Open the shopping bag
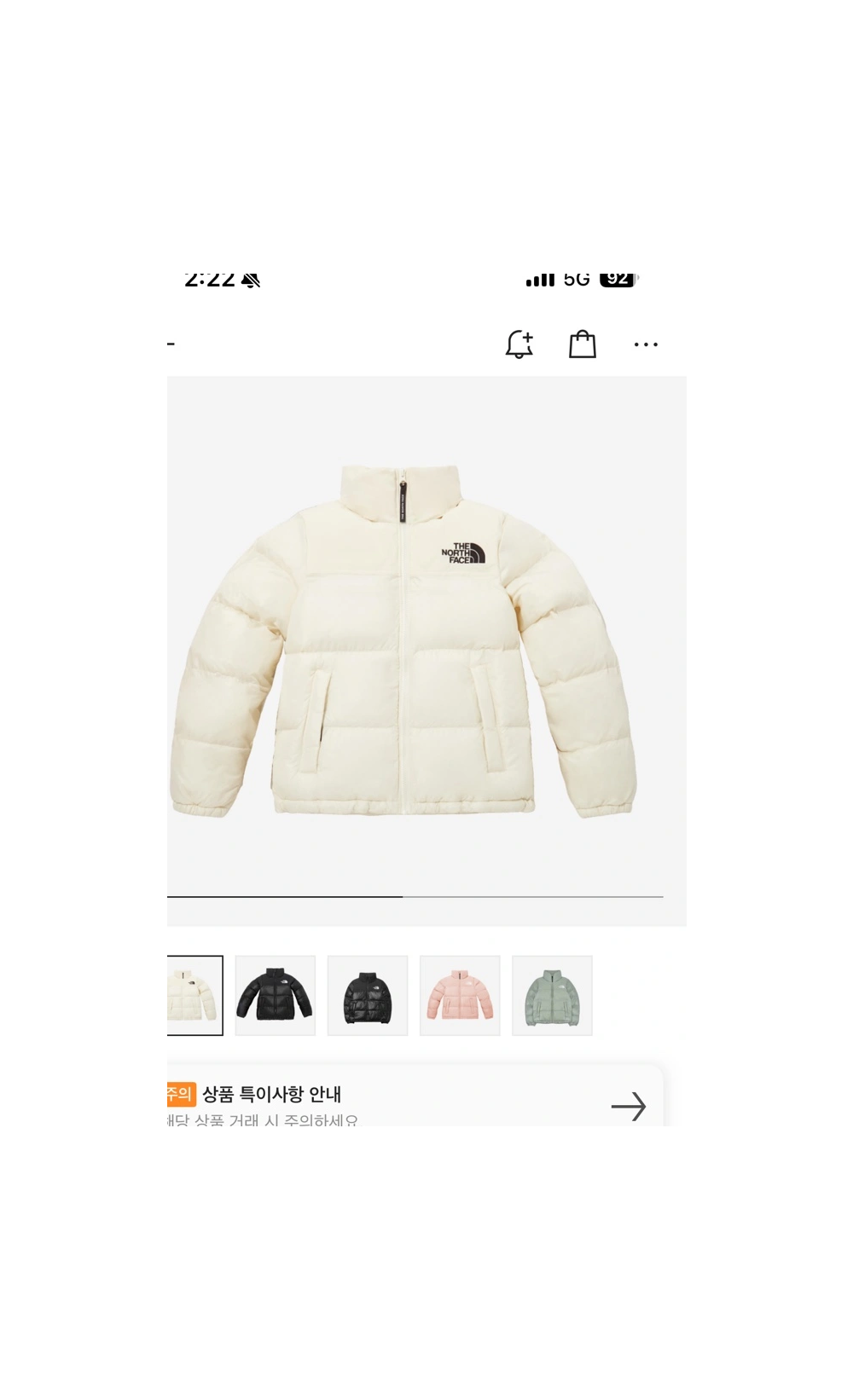 pyautogui.click(x=583, y=344)
